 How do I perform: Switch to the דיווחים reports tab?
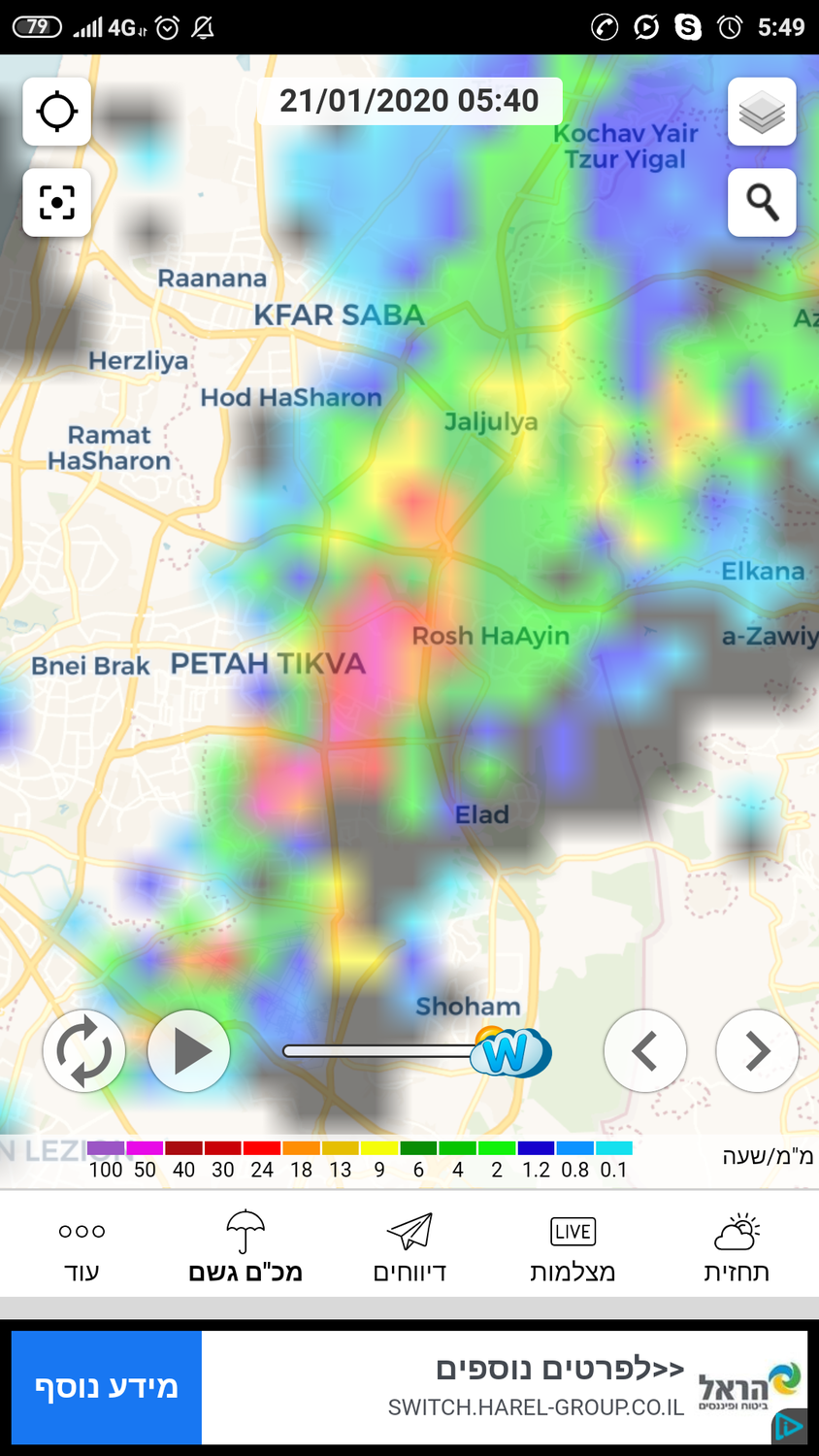click(409, 1247)
